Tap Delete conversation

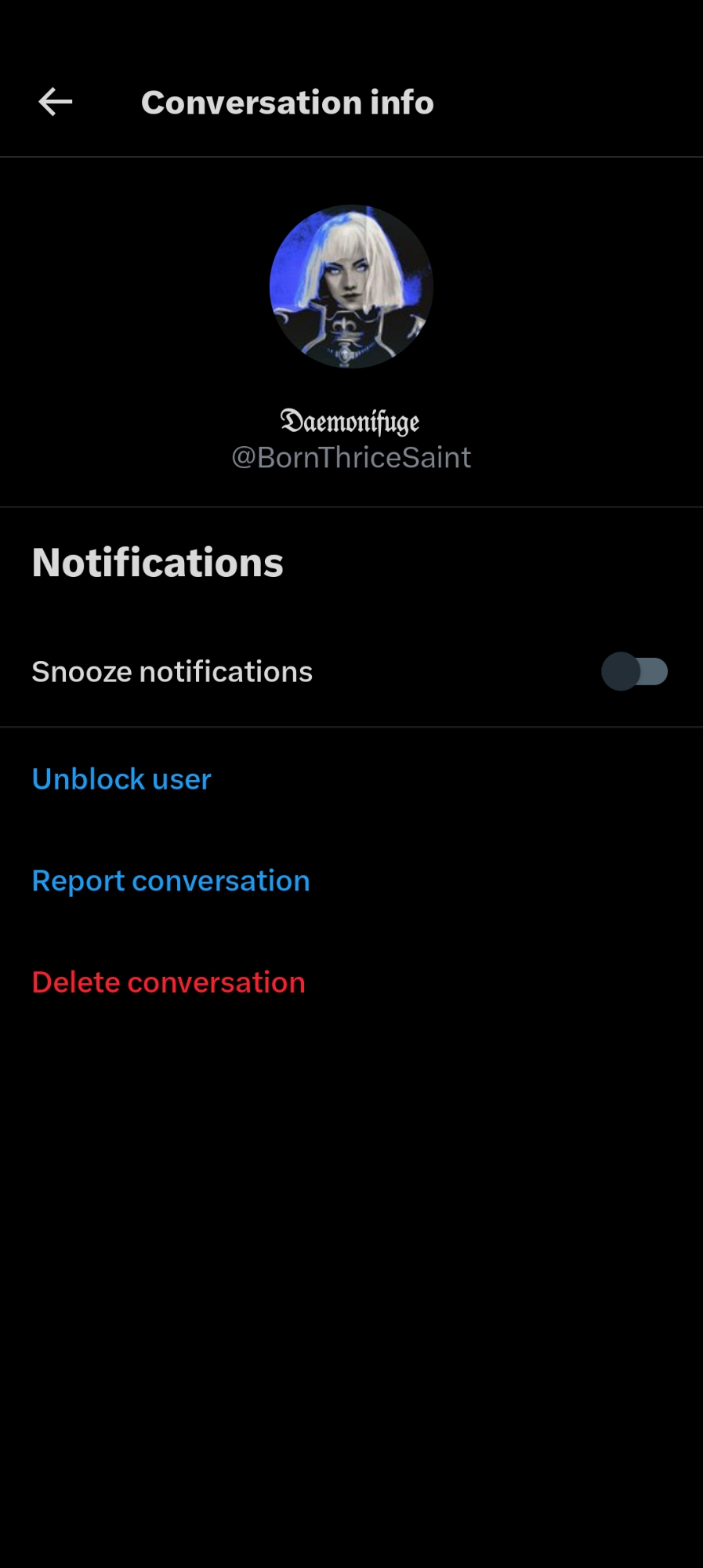(169, 983)
